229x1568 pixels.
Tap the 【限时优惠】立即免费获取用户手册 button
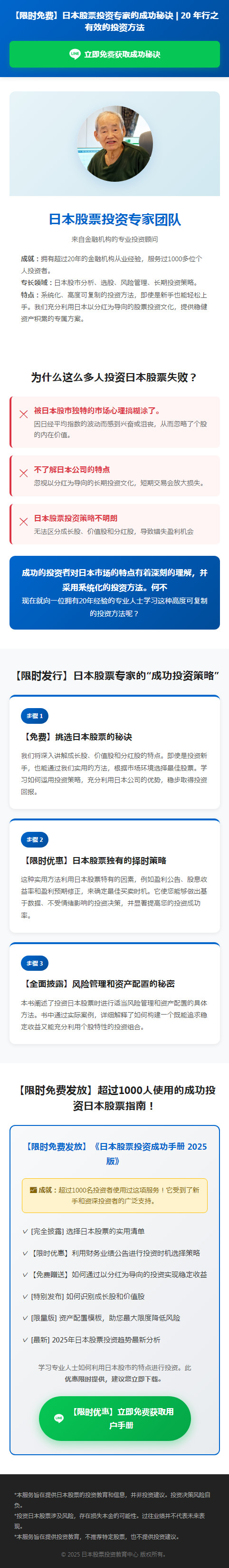pyautogui.click(x=115, y=1418)
